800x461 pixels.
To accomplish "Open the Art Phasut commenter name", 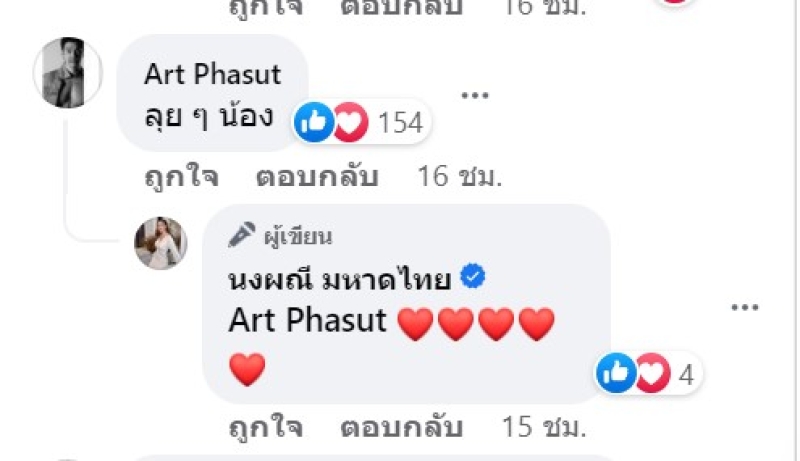I will pos(212,75).
